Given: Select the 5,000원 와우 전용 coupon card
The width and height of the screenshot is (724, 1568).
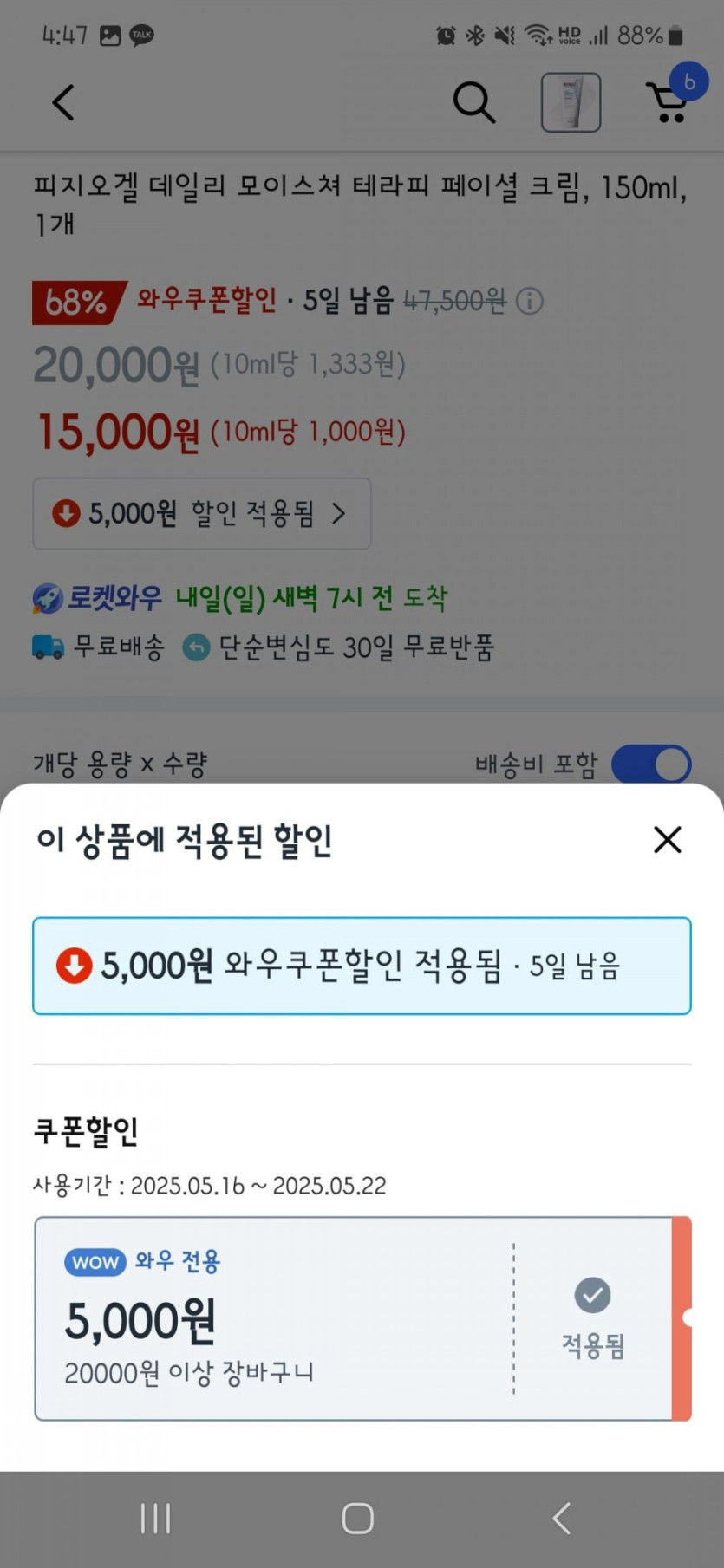Looking at the screenshot, I should (362, 1318).
